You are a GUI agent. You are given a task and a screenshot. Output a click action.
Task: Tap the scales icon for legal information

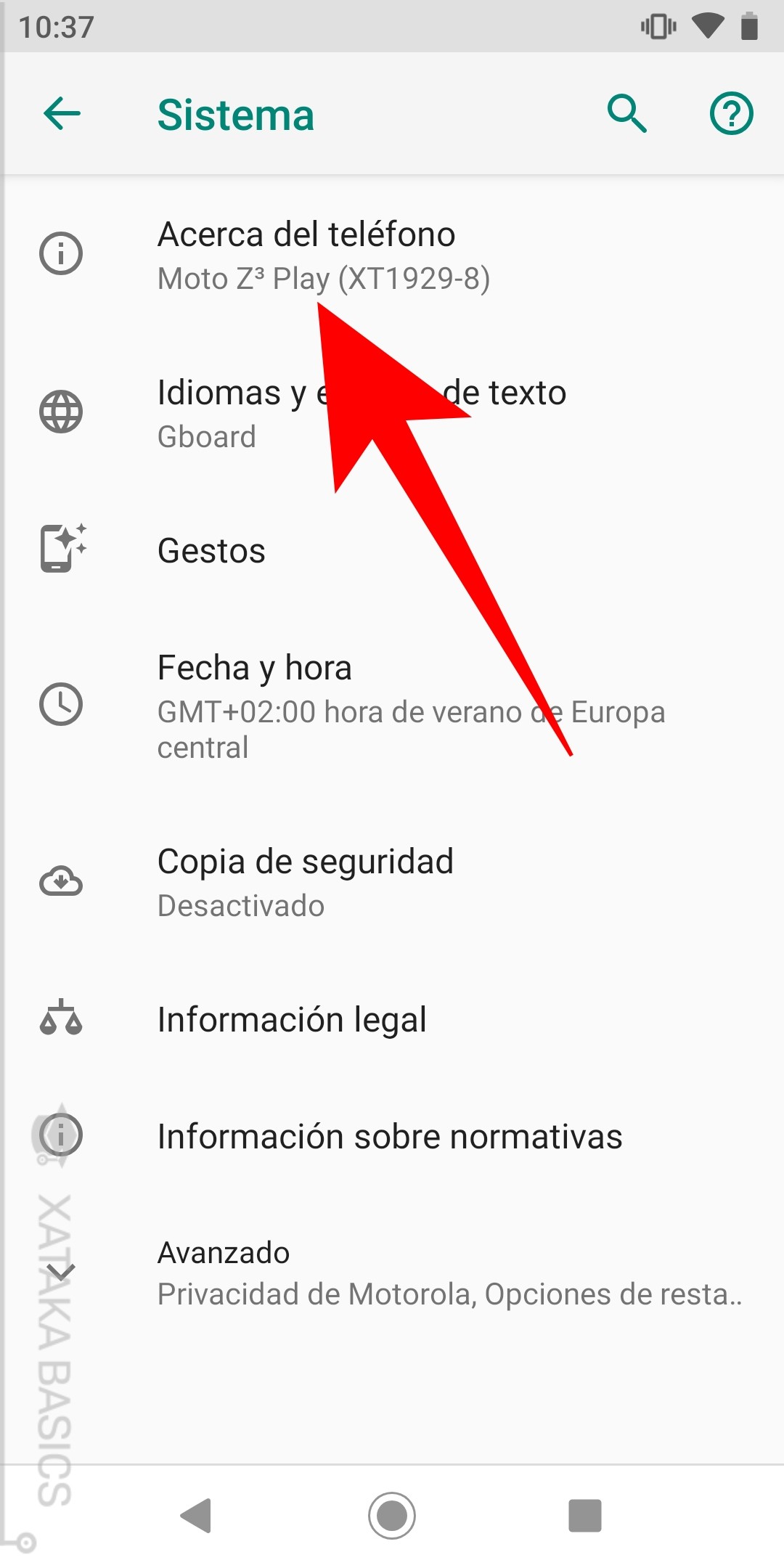click(61, 1019)
